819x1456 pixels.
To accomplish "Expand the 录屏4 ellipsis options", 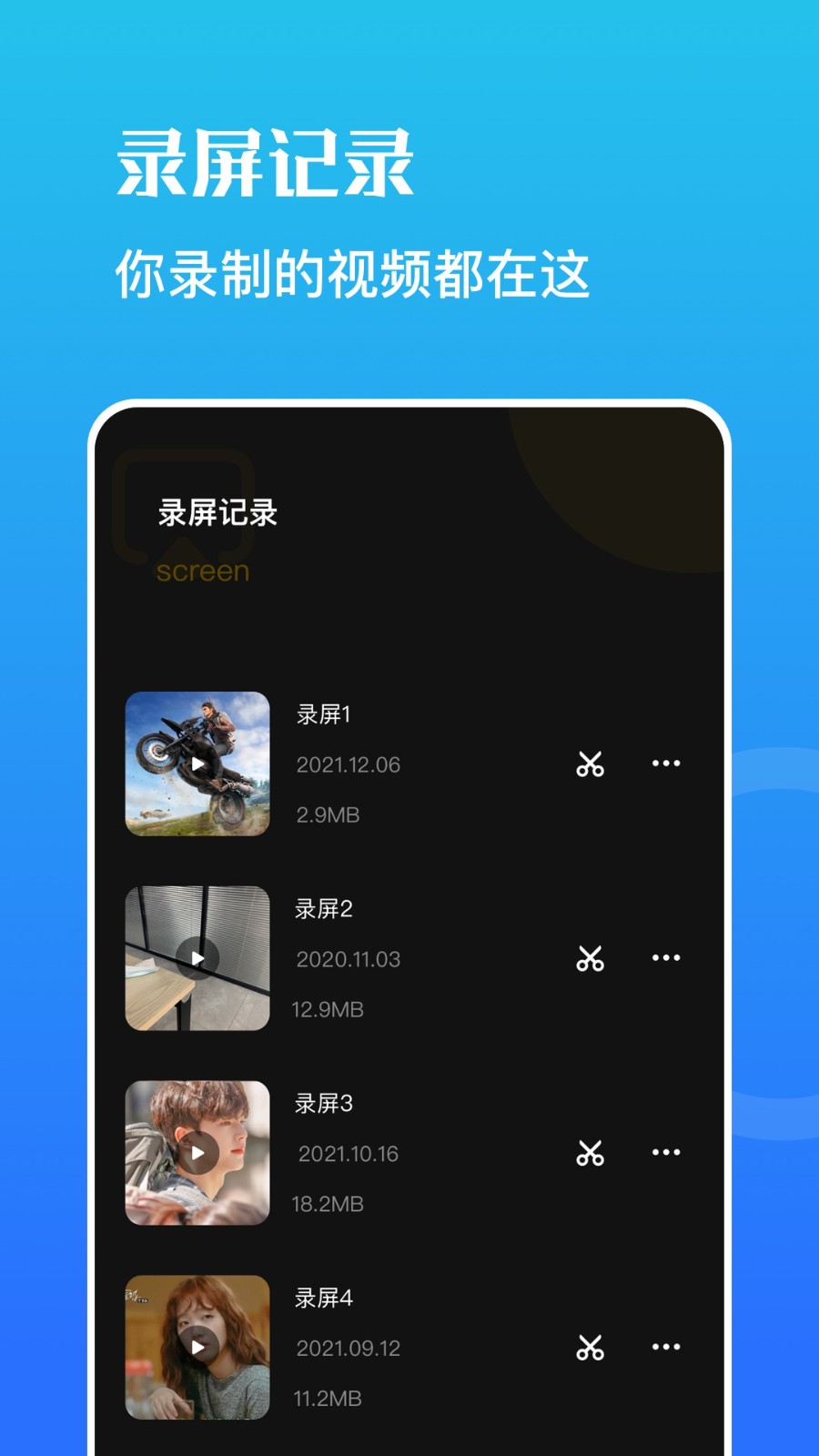I will coord(667,1347).
